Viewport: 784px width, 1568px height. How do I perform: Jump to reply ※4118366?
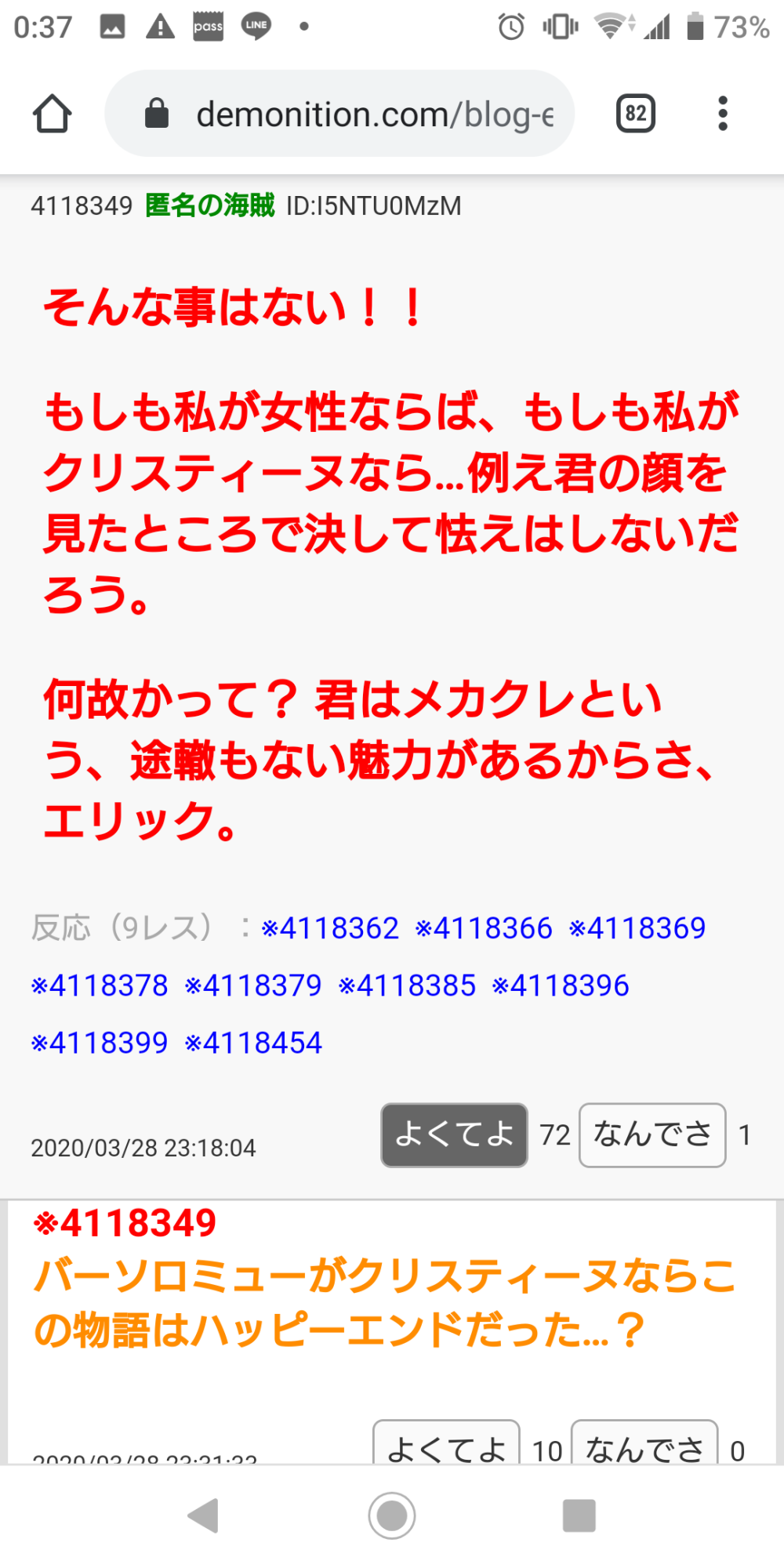coord(484,928)
